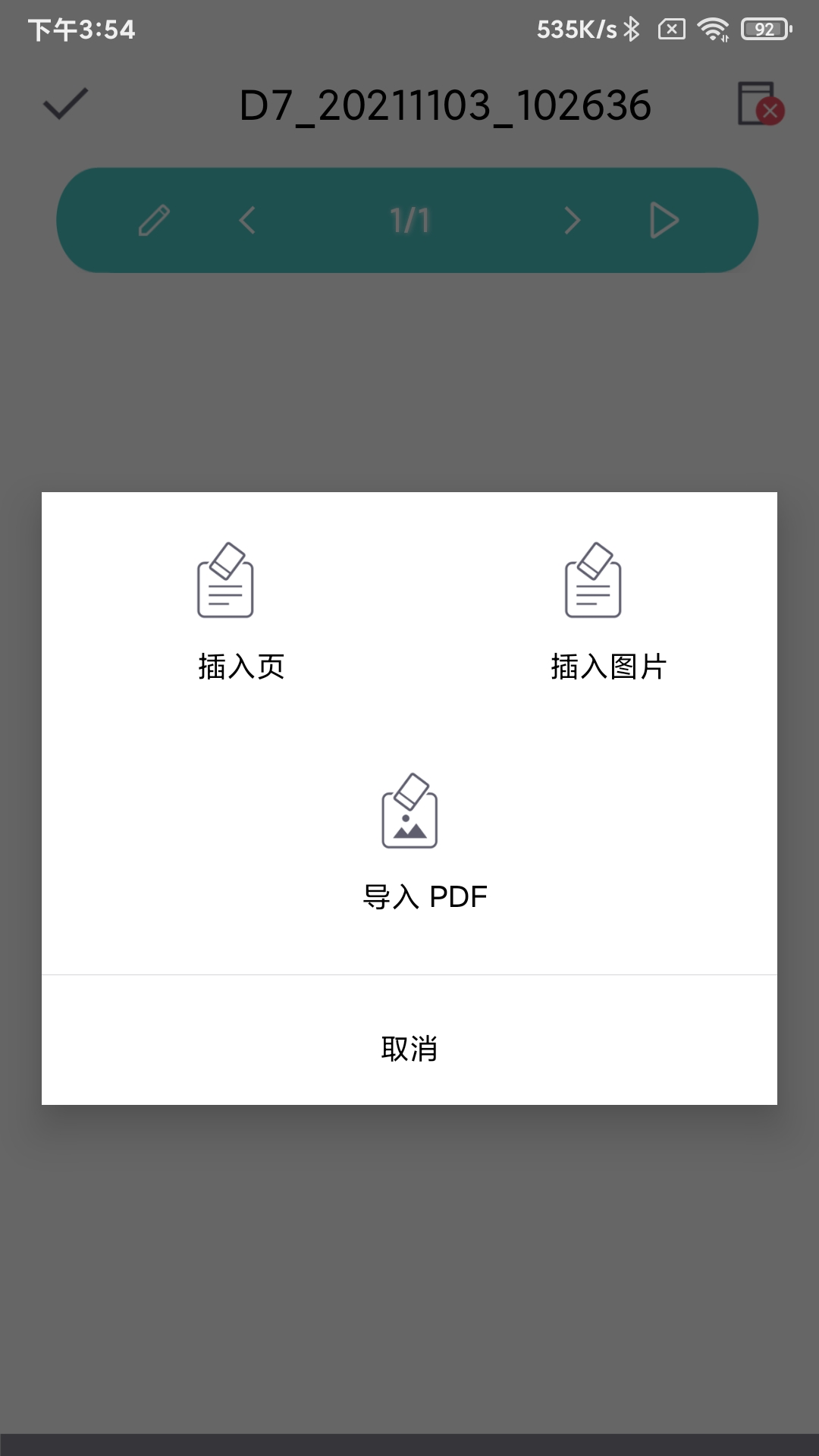Go to previous page with left chevron

pos(247,221)
